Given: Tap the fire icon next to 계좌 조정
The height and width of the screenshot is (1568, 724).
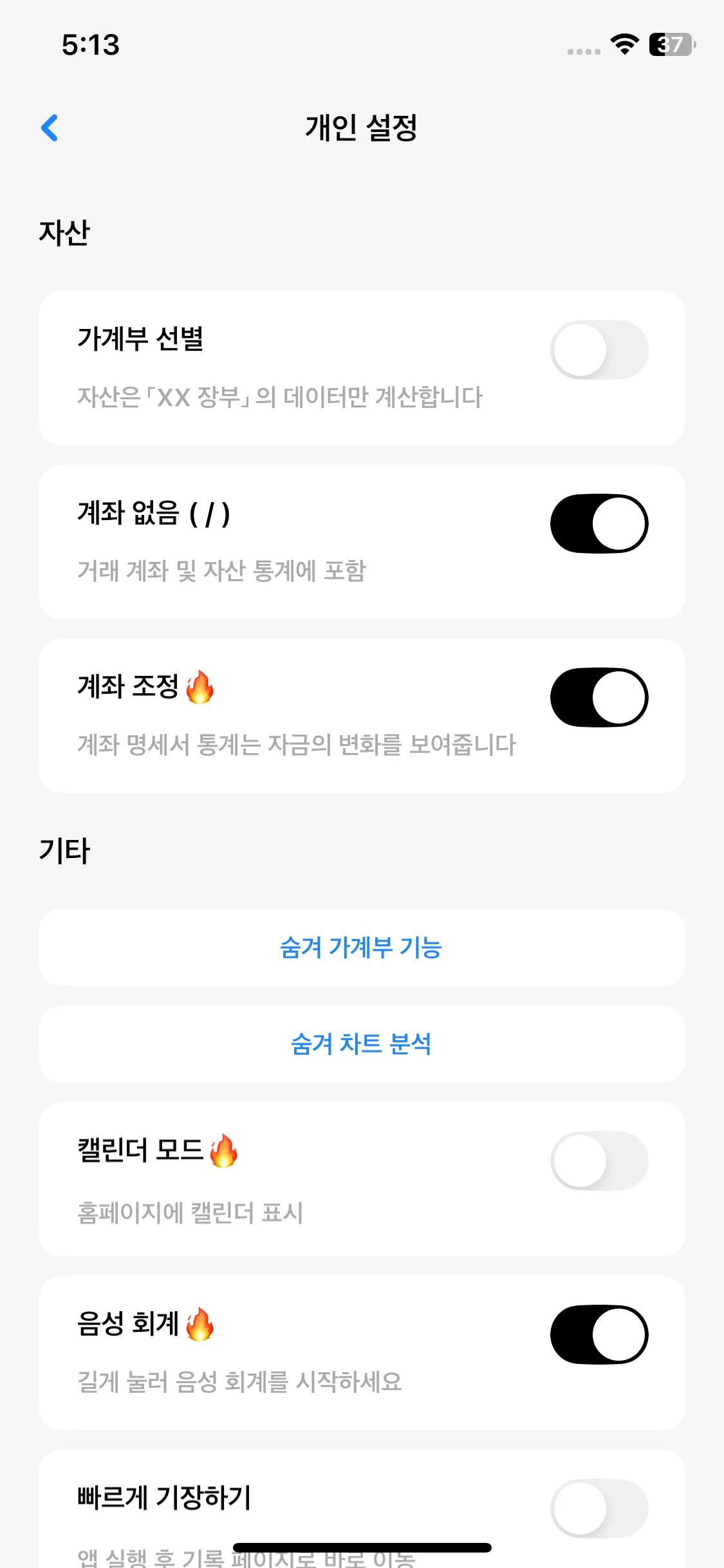Looking at the screenshot, I should [x=200, y=687].
